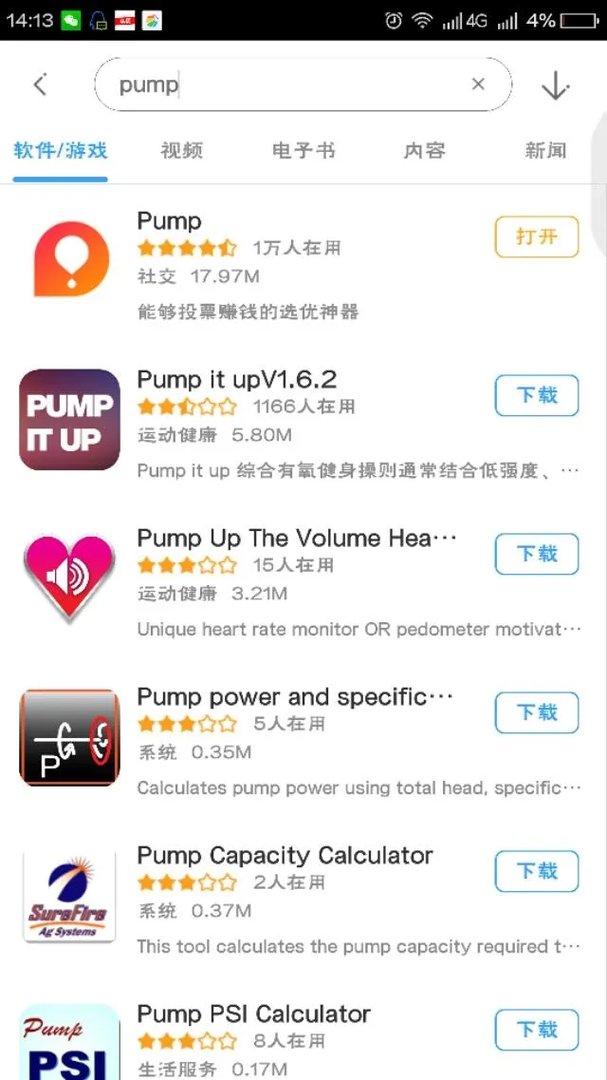The height and width of the screenshot is (1080, 607).
Task: Select the 软件/游戏 tab
Action: click(61, 151)
